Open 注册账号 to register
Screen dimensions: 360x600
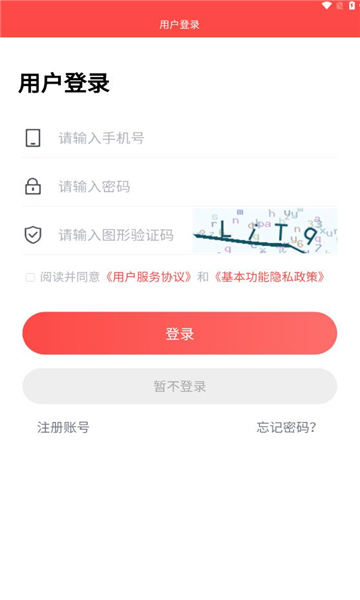point(63,427)
